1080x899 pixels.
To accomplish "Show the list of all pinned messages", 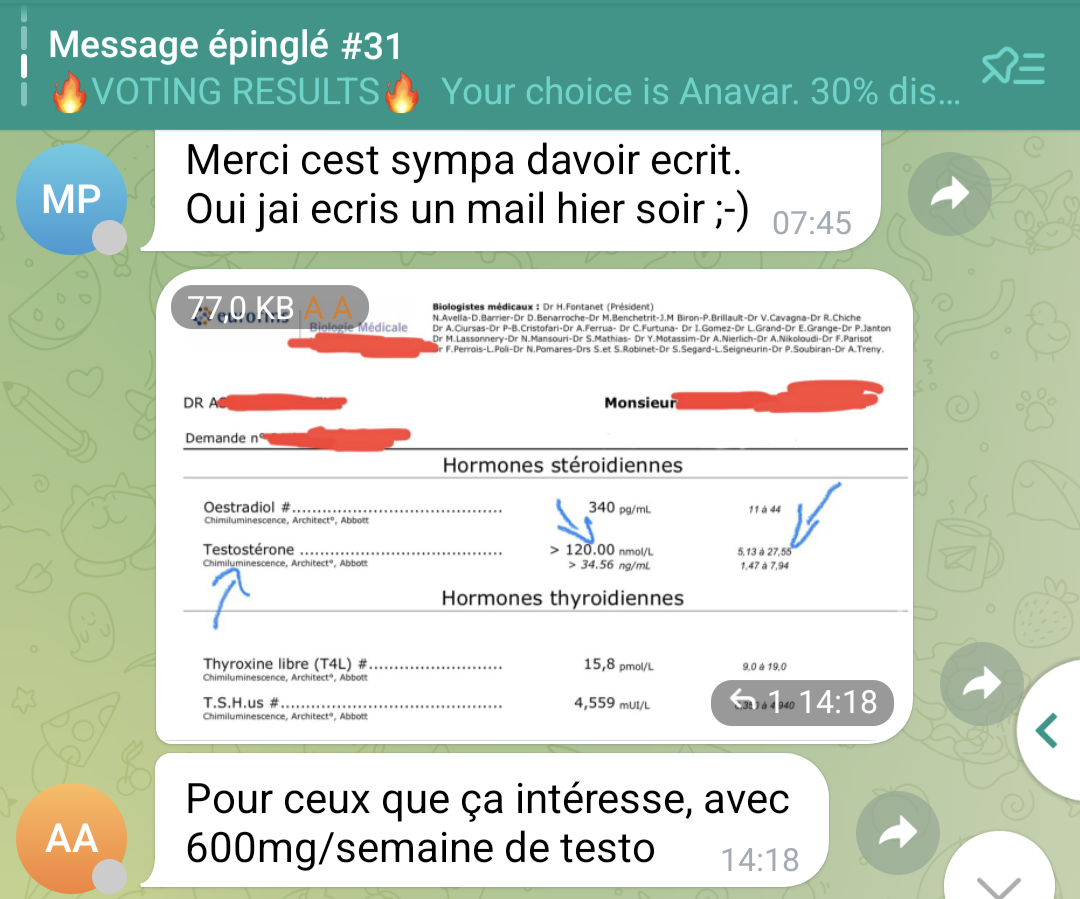I will tap(1012, 68).
